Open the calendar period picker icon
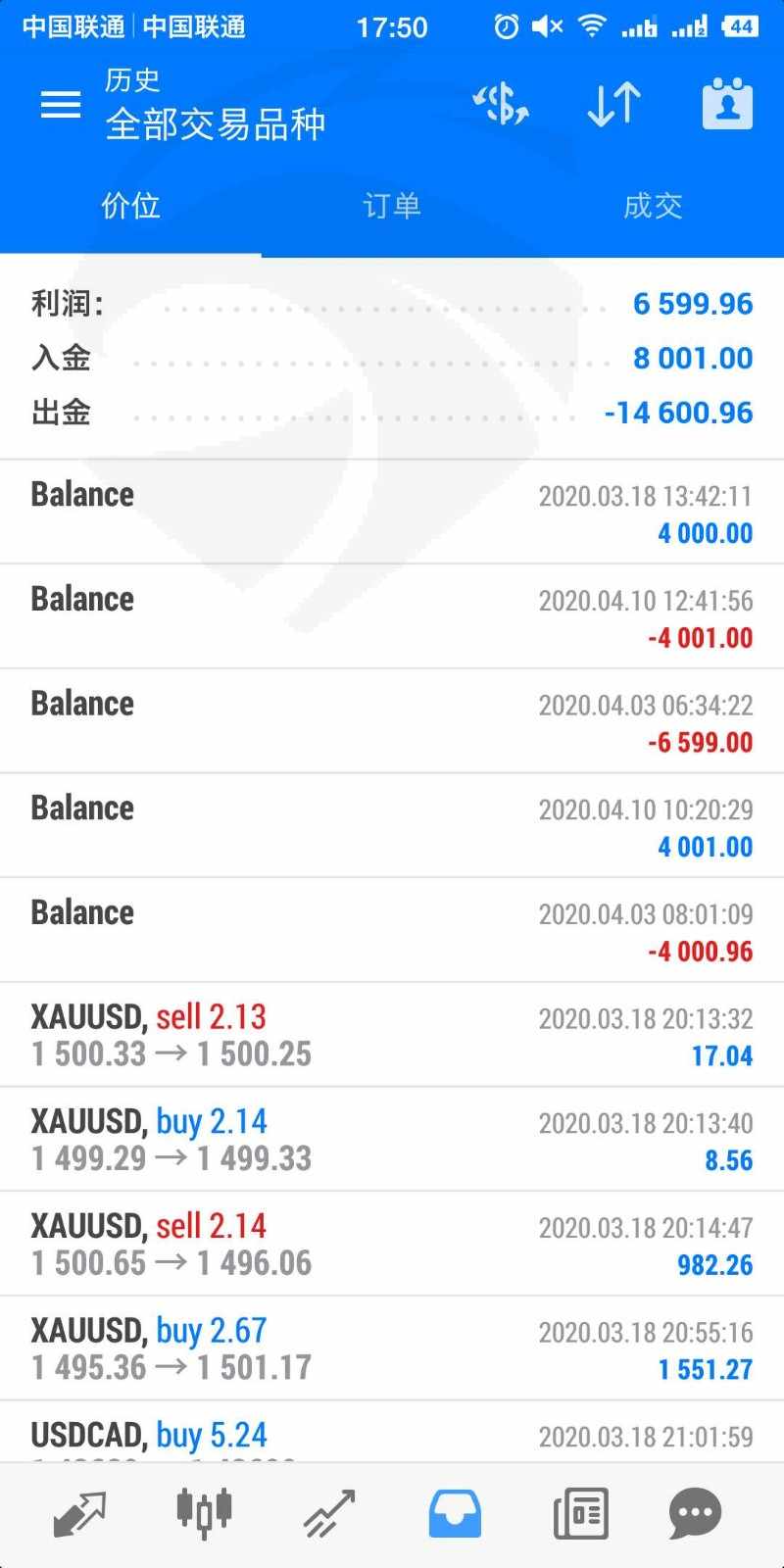Screen dimensions: 784x1568 click(x=727, y=104)
